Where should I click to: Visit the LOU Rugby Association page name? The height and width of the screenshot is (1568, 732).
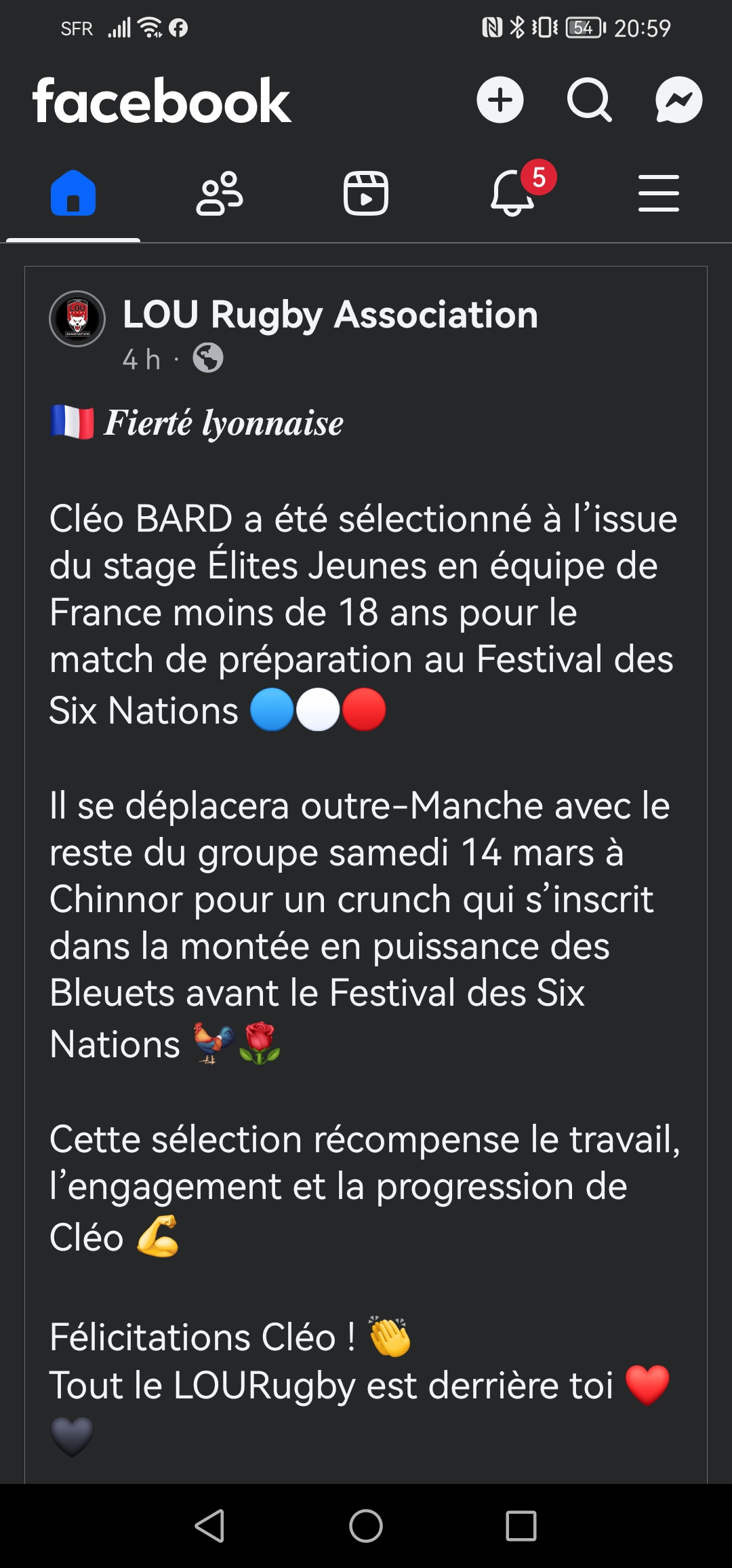coord(330,315)
